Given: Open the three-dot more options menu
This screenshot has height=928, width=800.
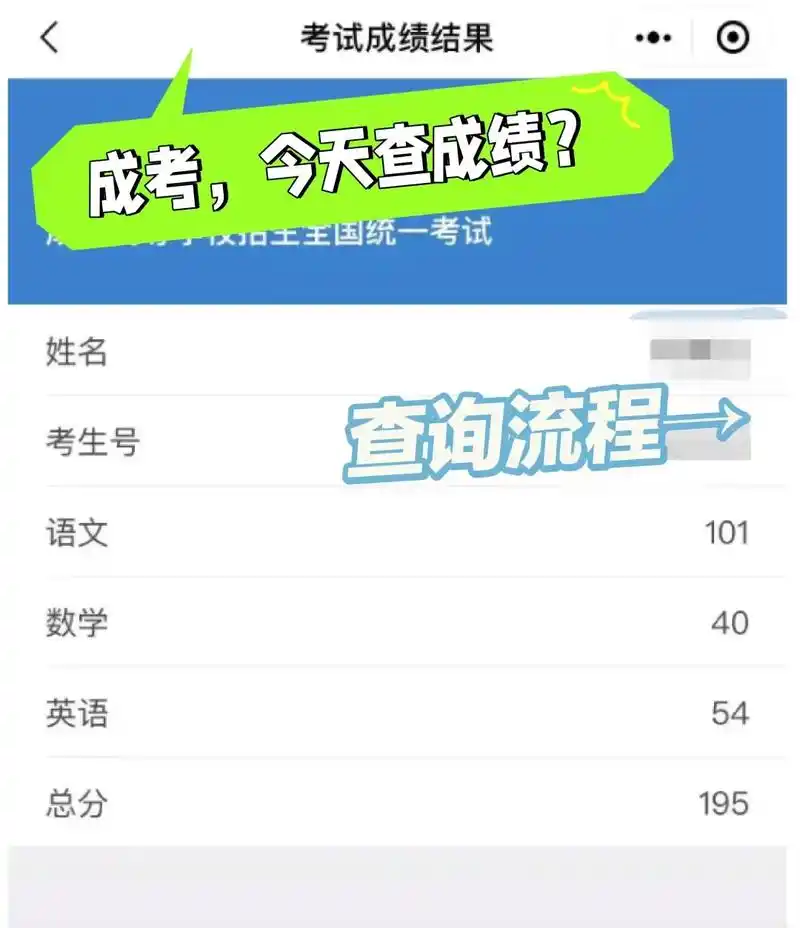Looking at the screenshot, I should pyautogui.click(x=653, y=36).
